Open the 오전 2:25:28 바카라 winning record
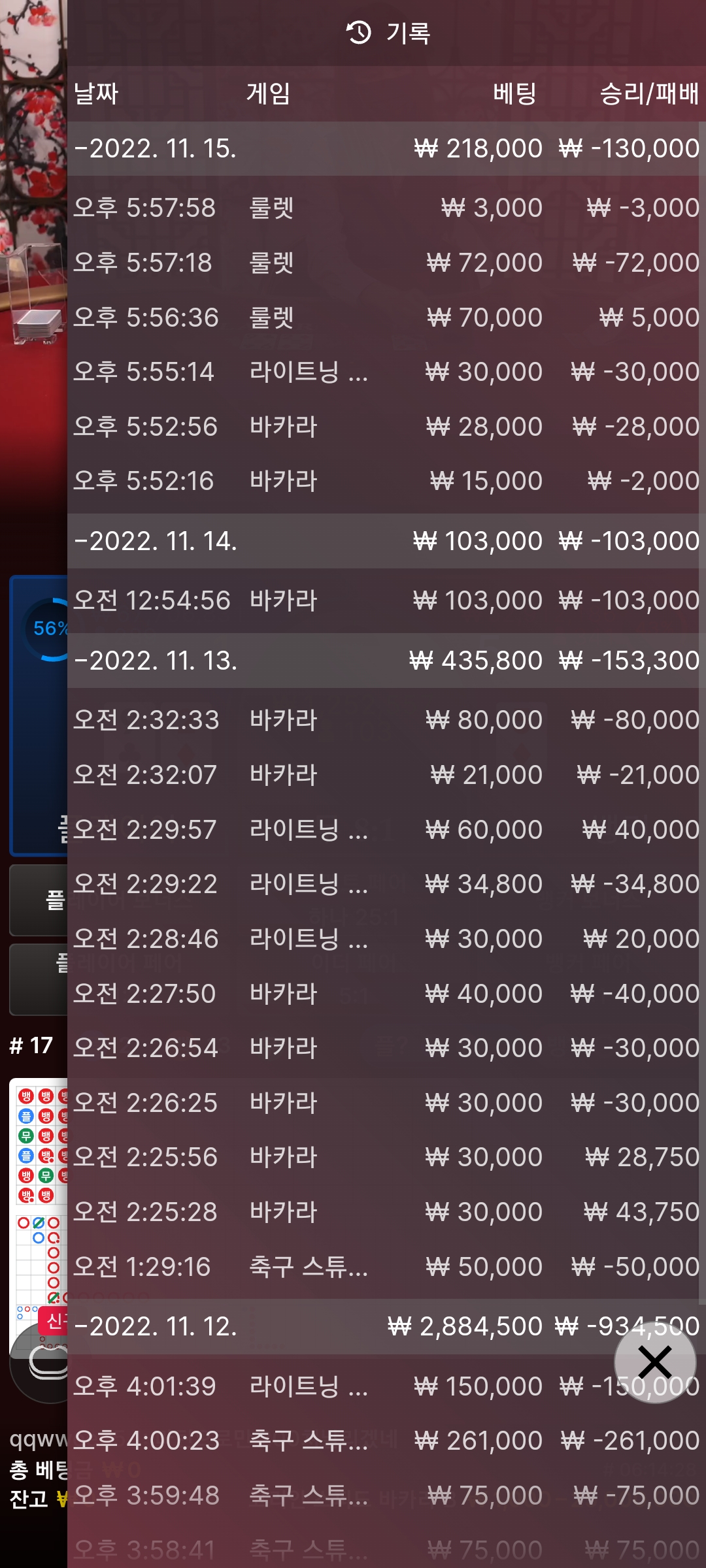Screen dimensions: 706x1568 [x=386, y=1212]
